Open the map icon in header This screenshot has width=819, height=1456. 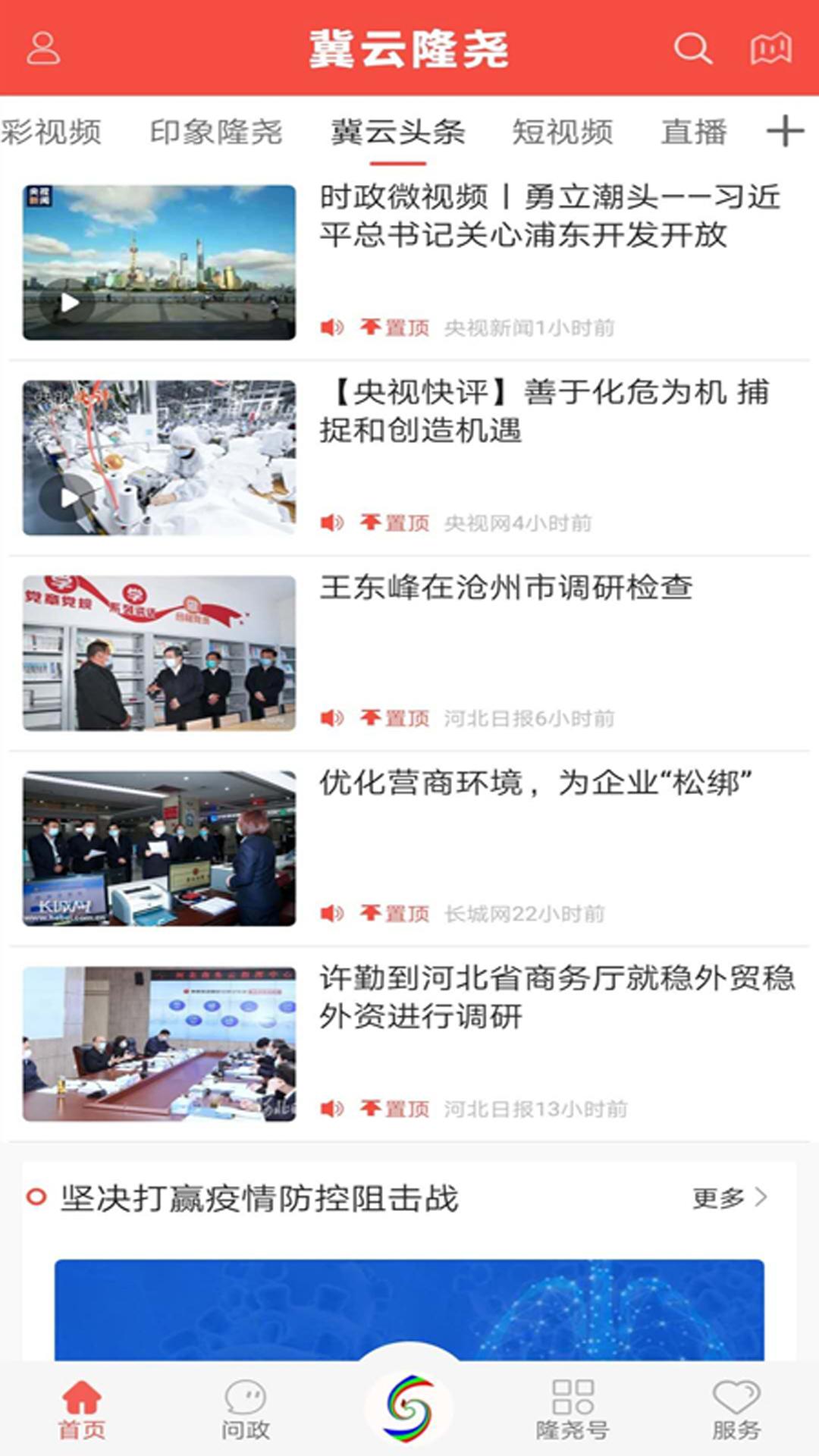(770, 48)
